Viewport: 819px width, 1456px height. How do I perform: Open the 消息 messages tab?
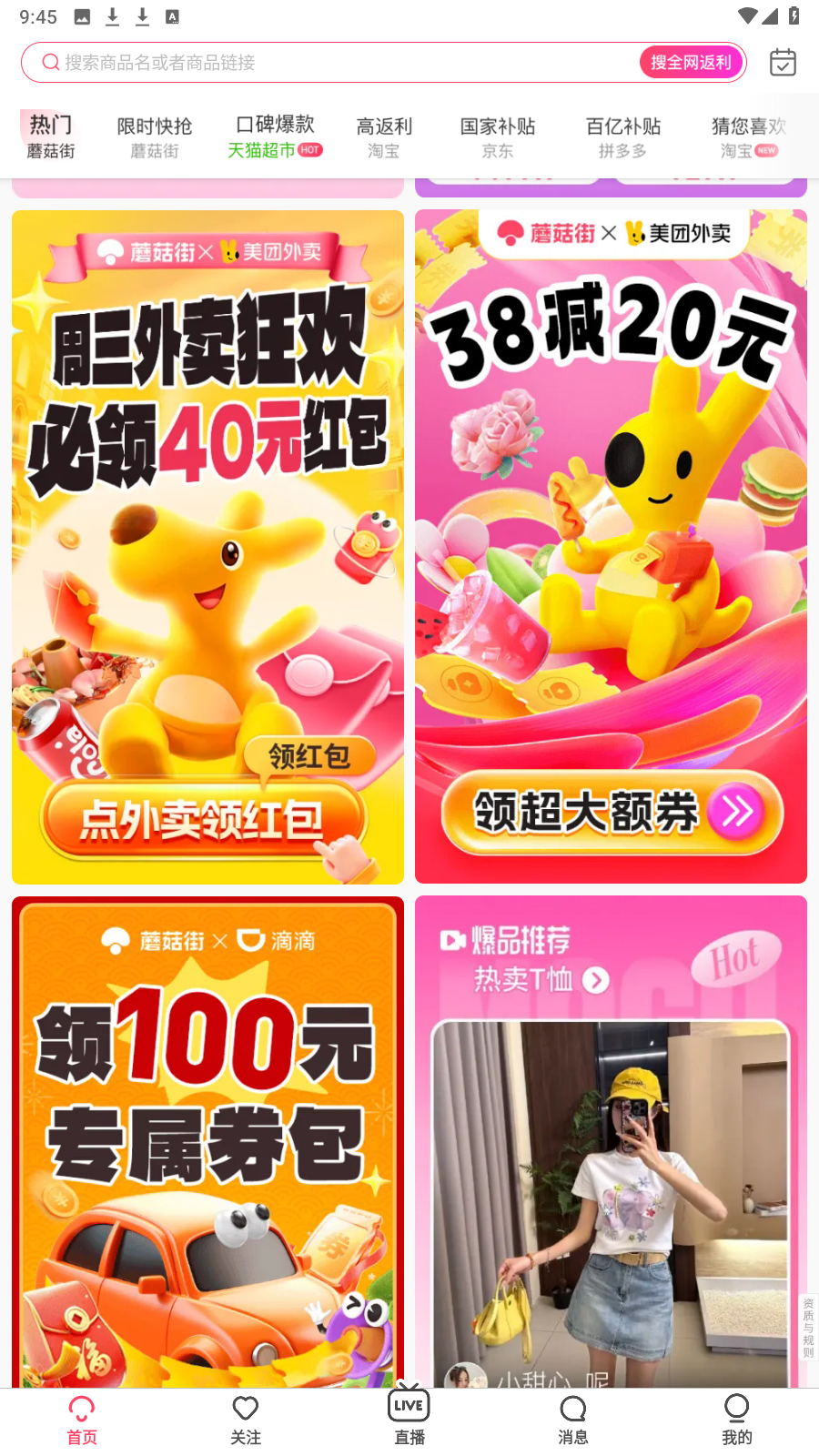573,1420
